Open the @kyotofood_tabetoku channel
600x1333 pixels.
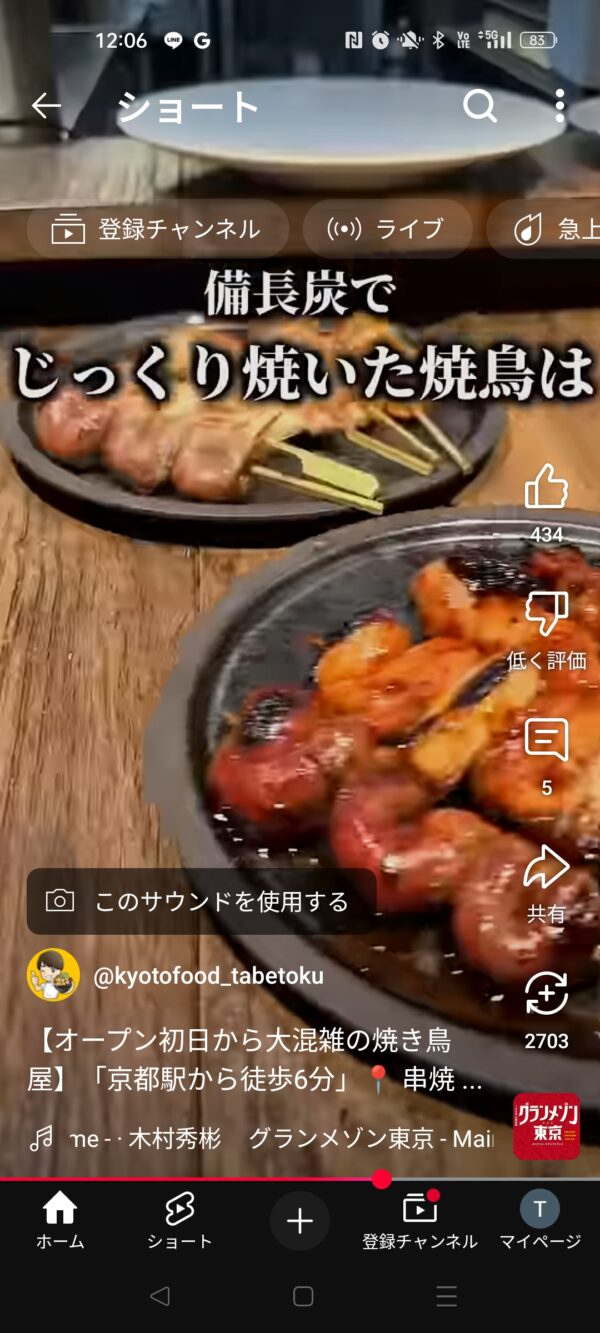(208, 976)
